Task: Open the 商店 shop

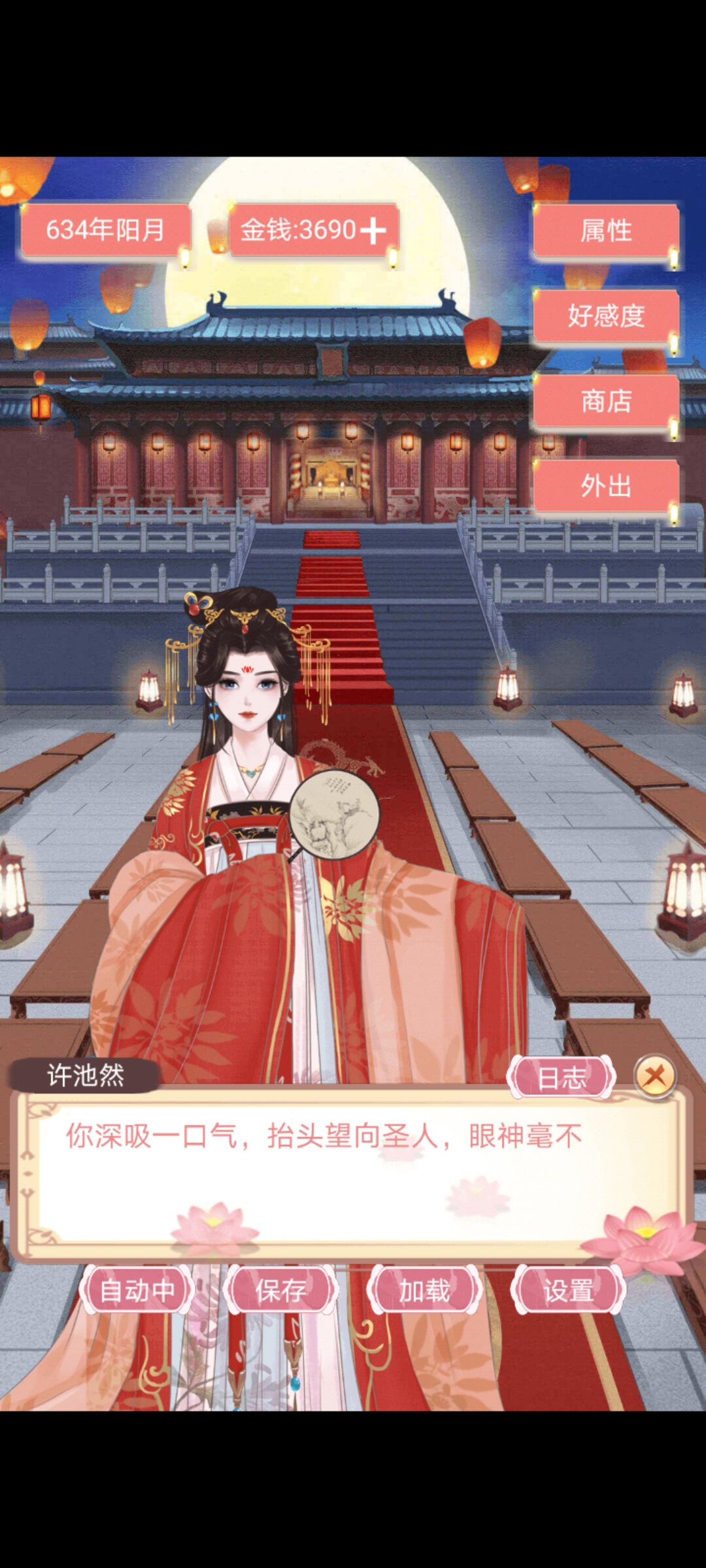Action: pyautogui.click(x=606, y=400)
